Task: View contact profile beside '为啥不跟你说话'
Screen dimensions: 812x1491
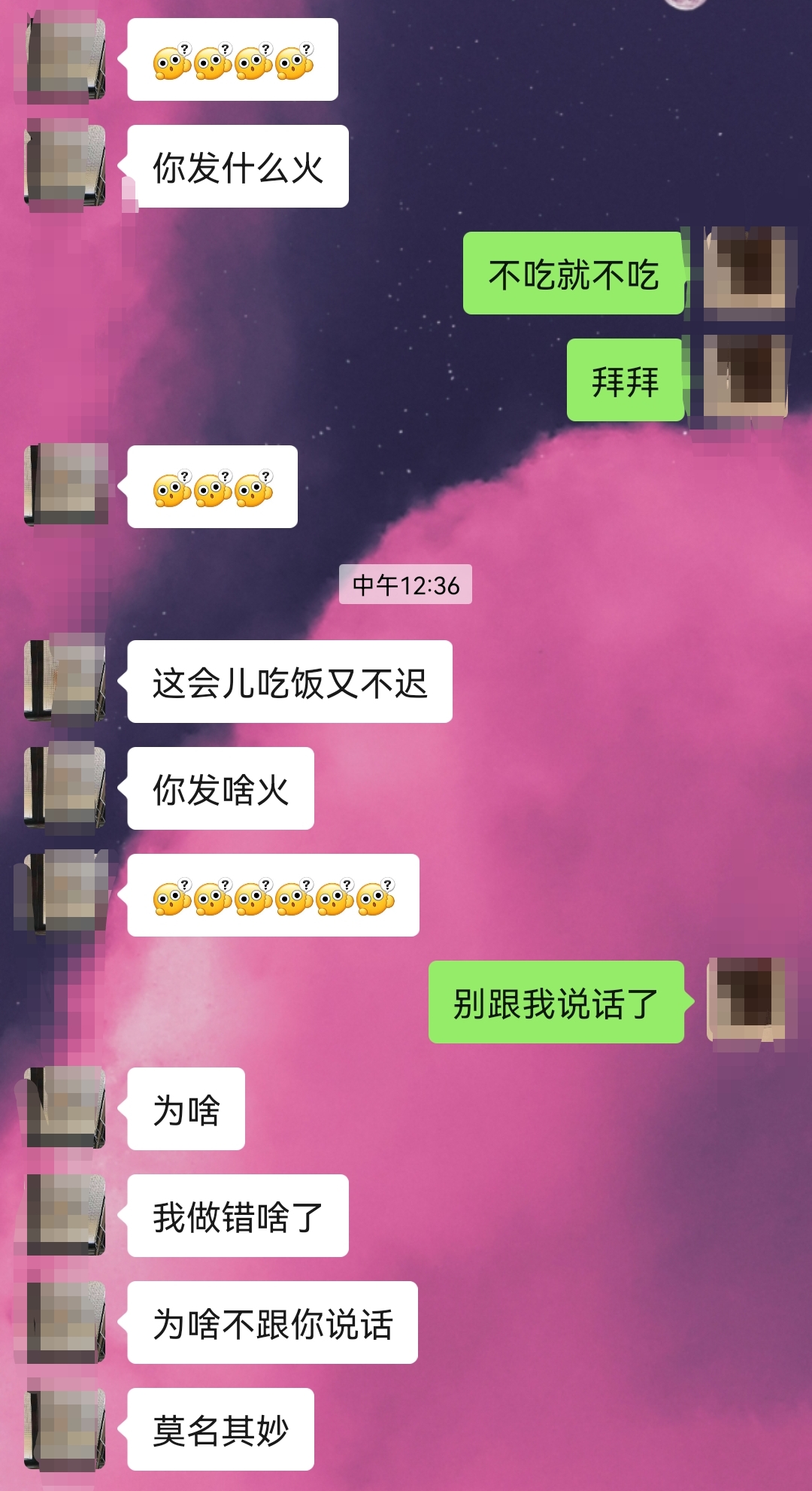Action: click(65, 1322)
